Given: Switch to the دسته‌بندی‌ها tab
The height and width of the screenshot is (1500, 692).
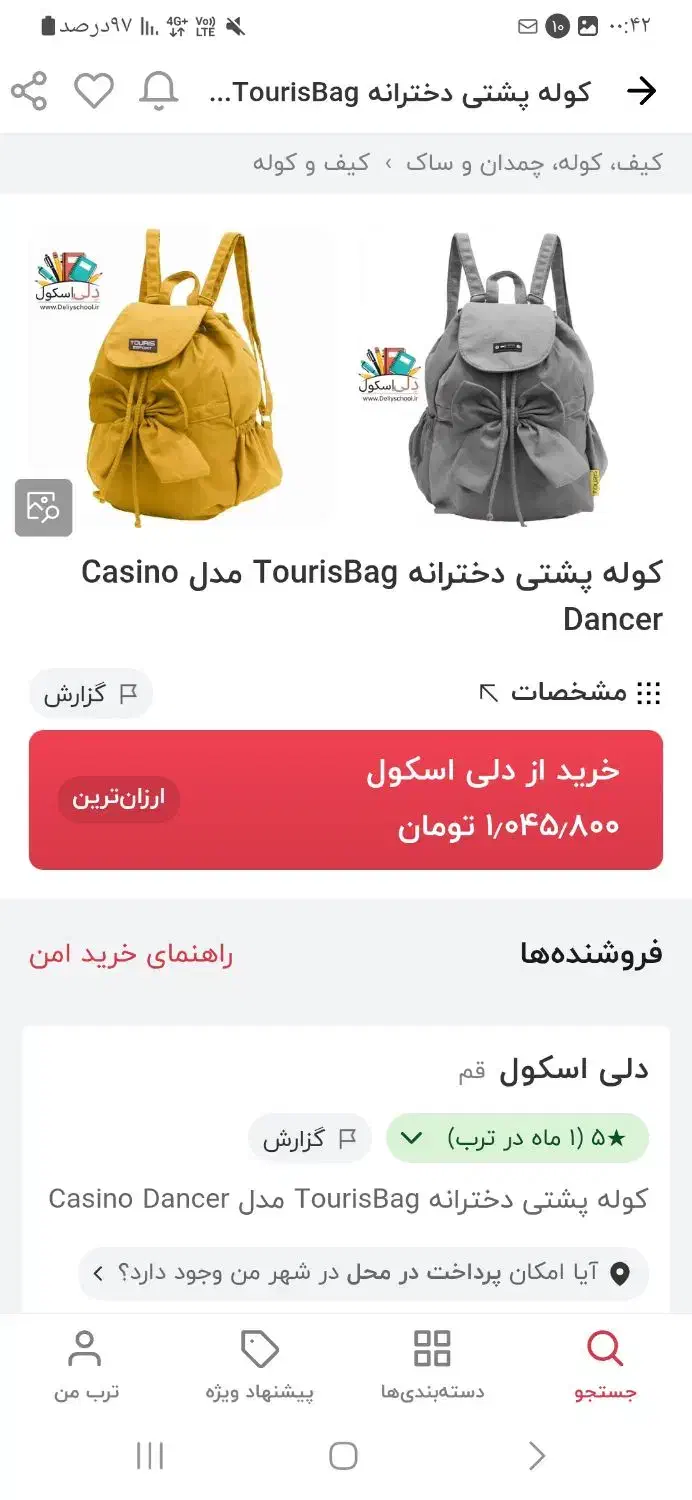Looking at the screenshot, I should coord(432,1365).
